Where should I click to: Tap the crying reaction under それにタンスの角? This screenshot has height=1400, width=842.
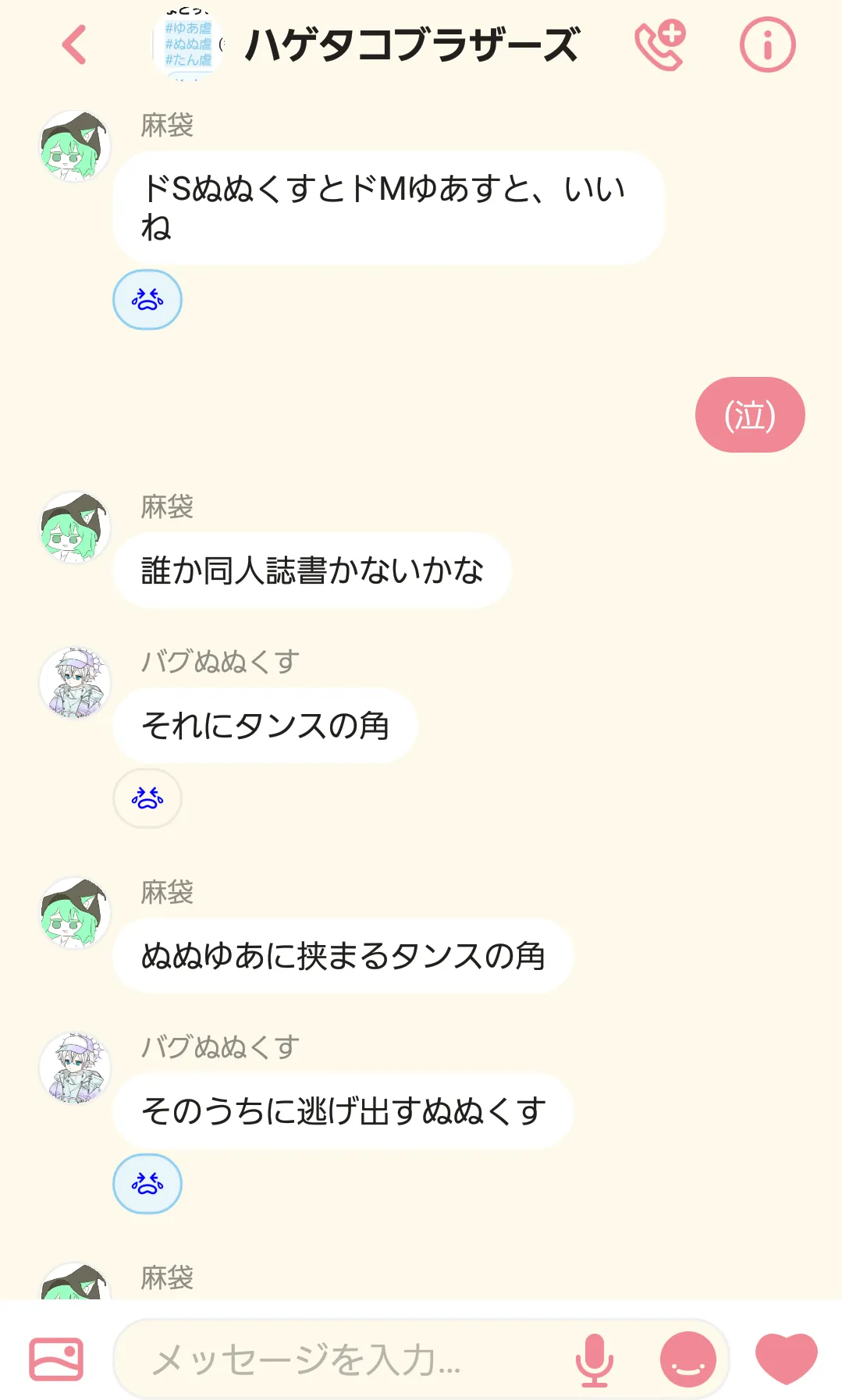[x=147, y=798]
